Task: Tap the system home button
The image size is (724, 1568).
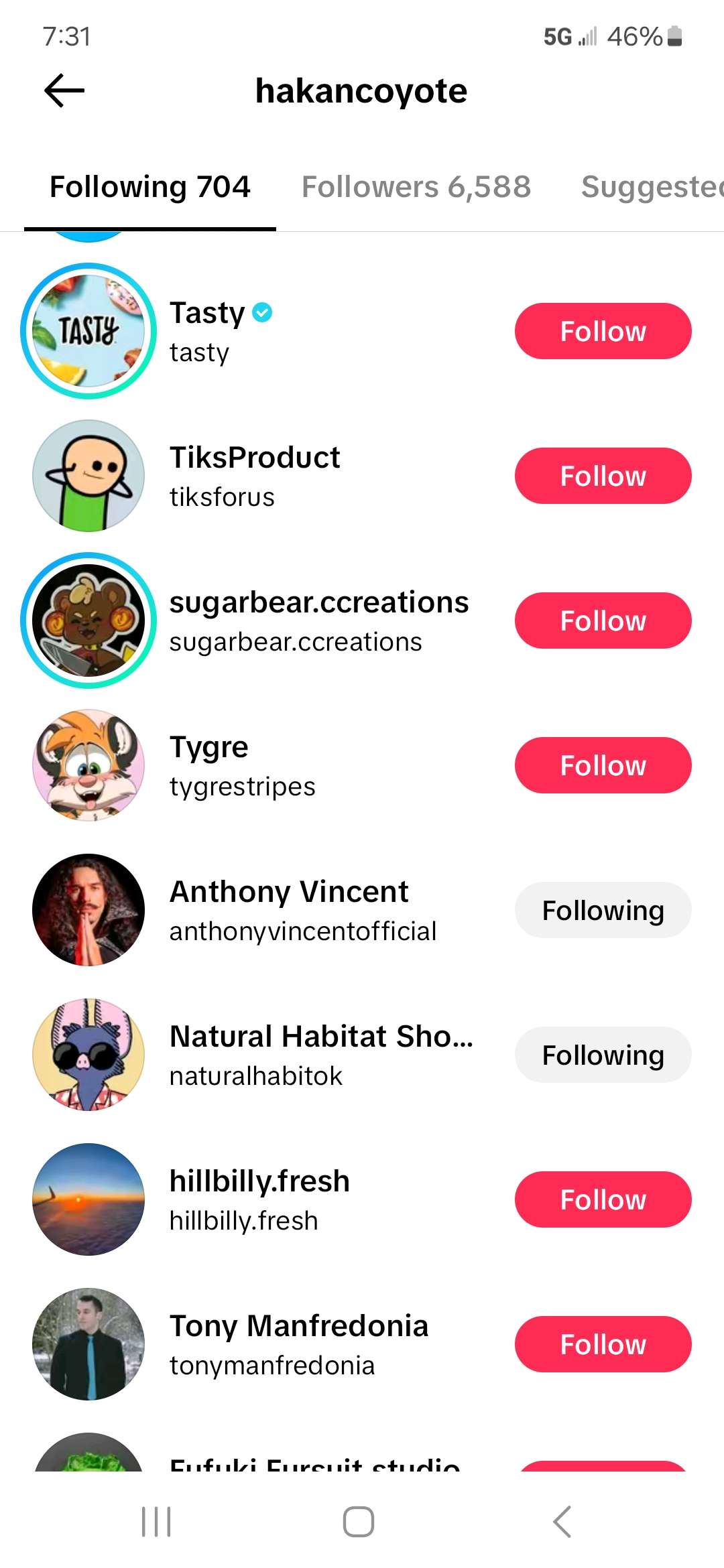Action: point(359,1522)
